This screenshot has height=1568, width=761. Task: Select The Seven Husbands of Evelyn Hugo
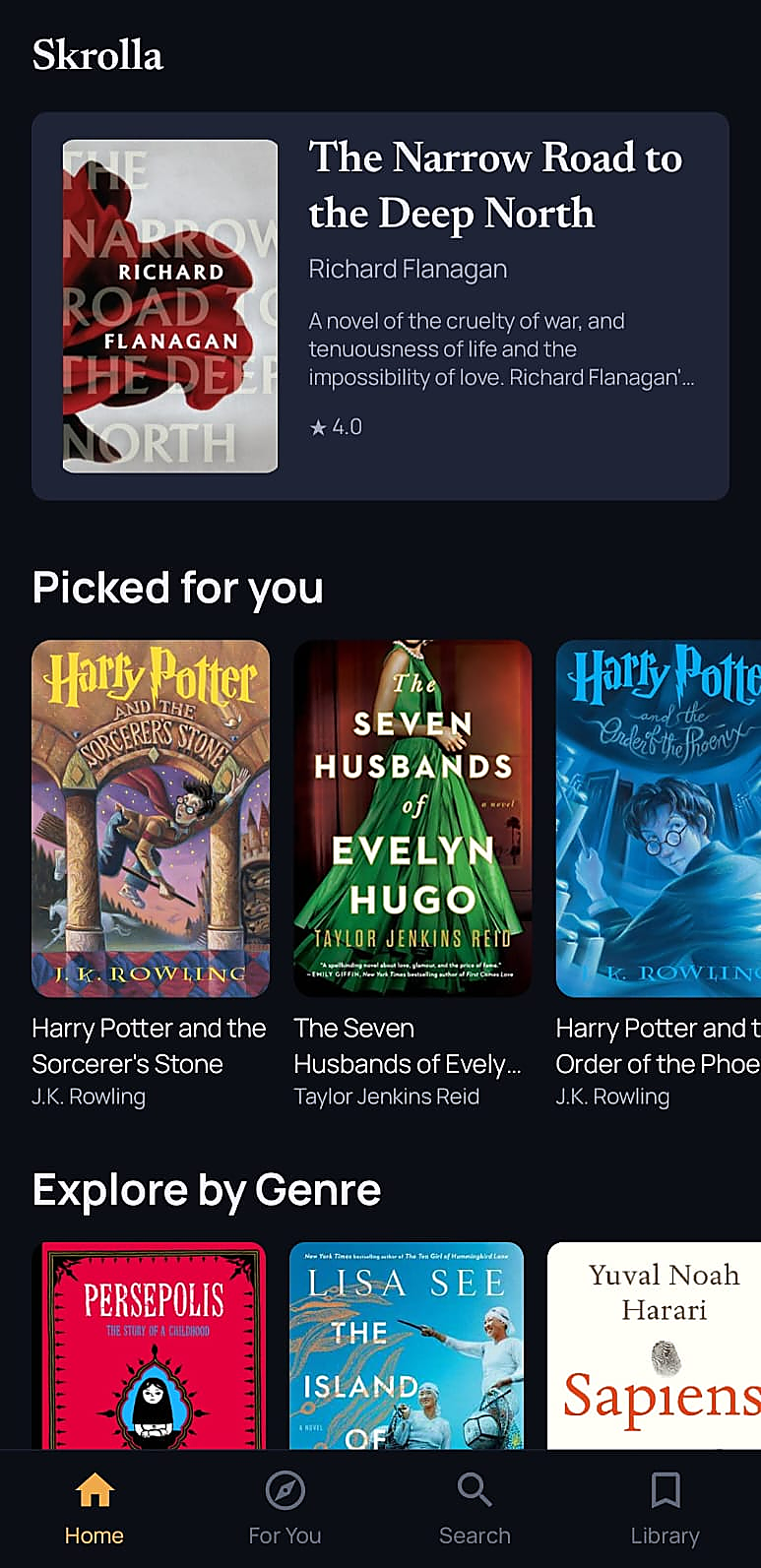[412, 875]
